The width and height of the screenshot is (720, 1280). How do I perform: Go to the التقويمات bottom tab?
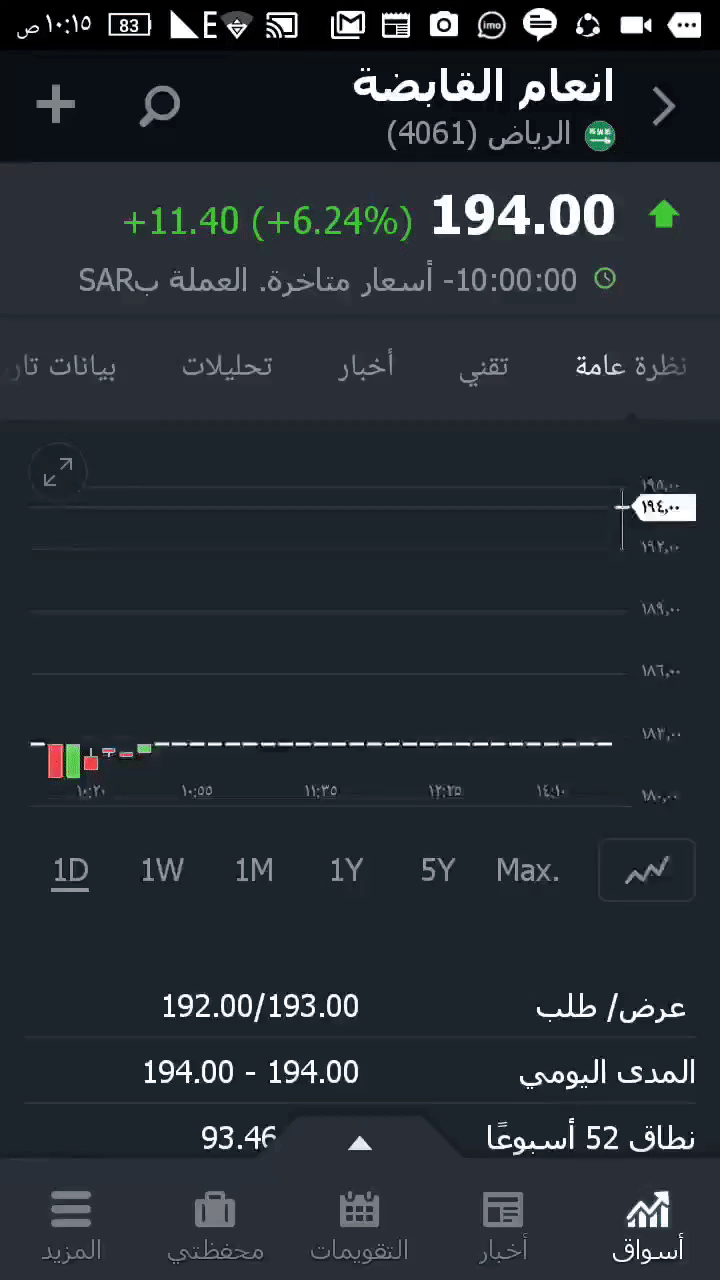[359, 1224]
